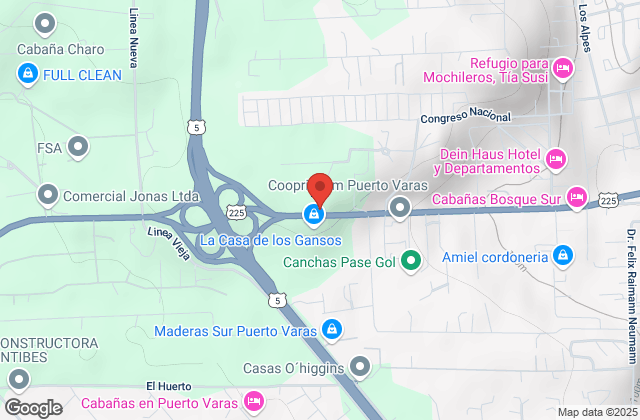Select the red location pin
Image resolution: width=640 pixels, height=420 pixels.
(319, 189)
